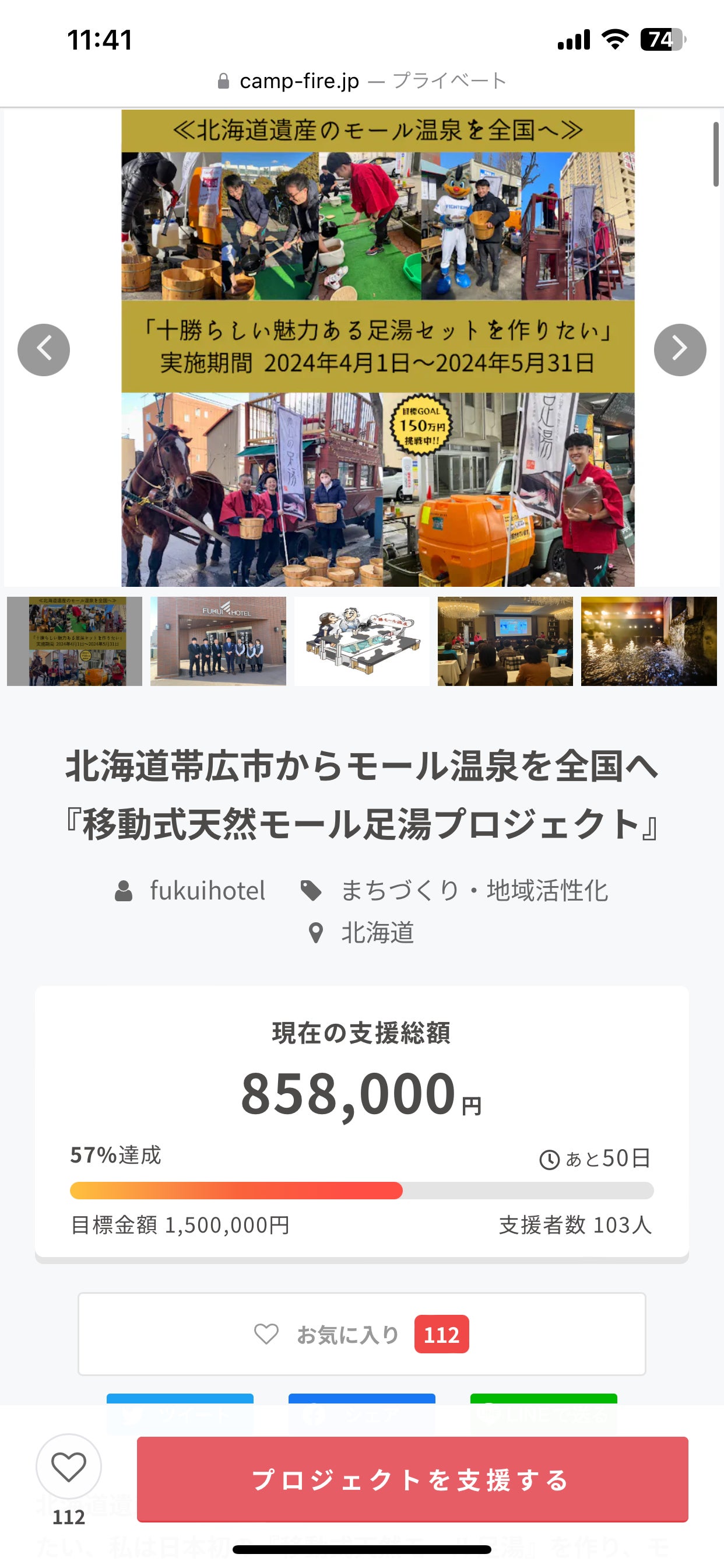Select the first yellow banner thumbnail
This screenshot has width=724, height=1568.
click(x=74, y=641)
